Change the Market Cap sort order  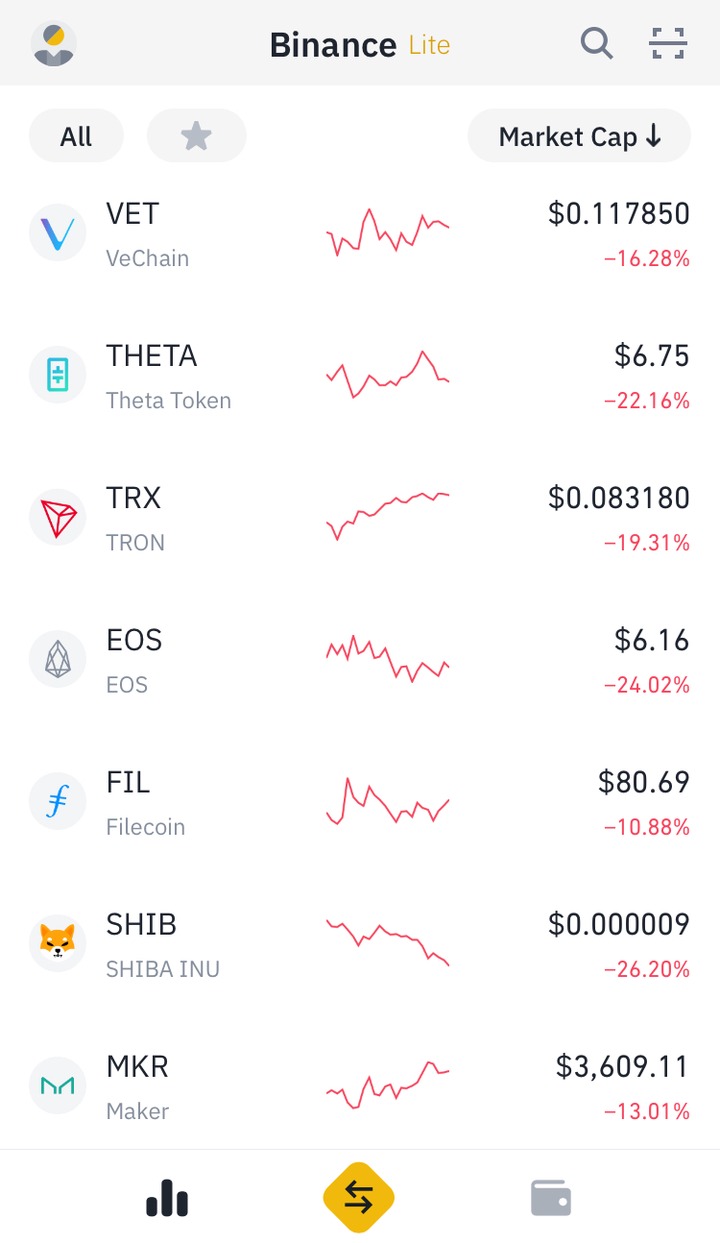click(580, 137)
